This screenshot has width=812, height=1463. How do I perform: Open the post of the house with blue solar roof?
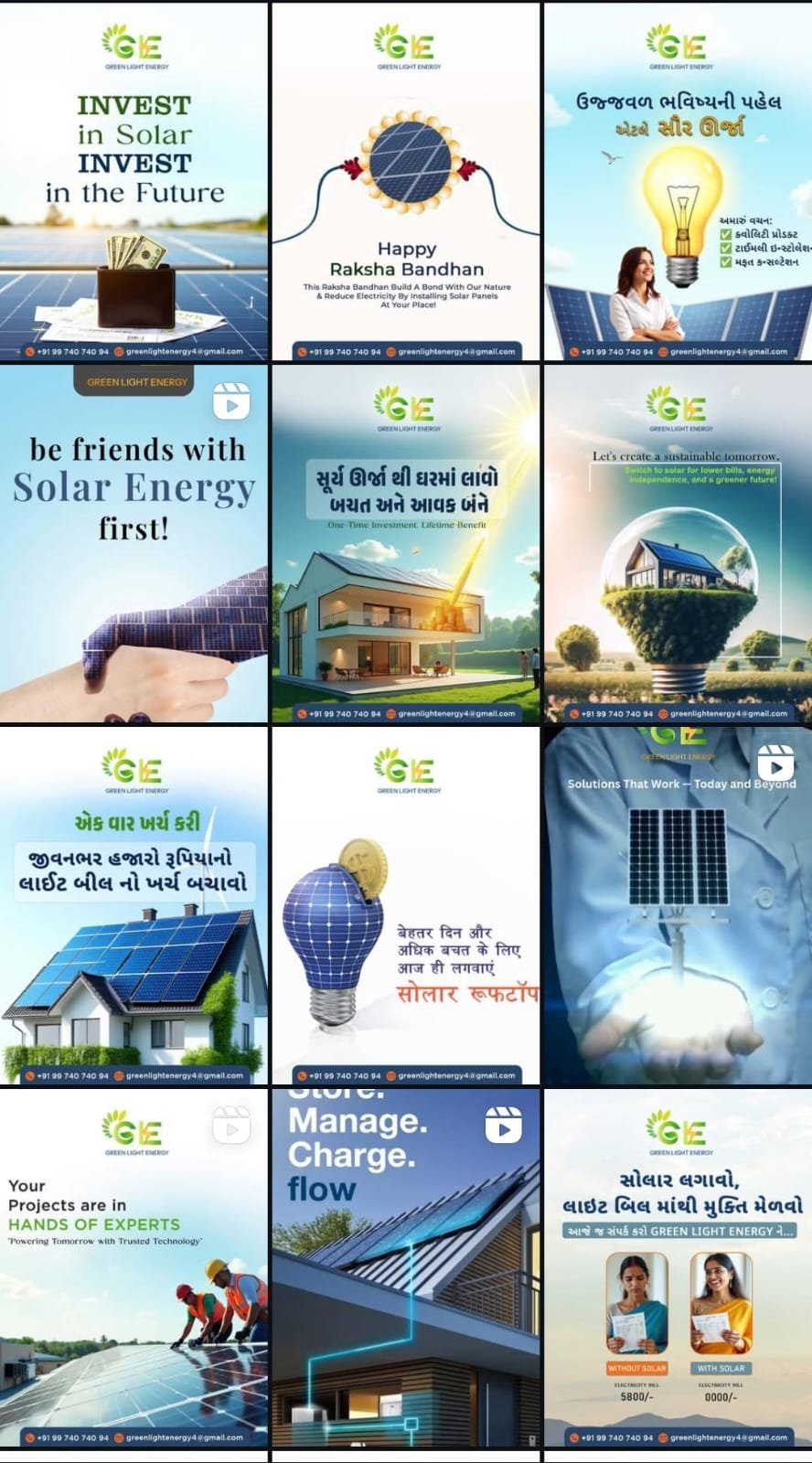[x=134, y=905]
